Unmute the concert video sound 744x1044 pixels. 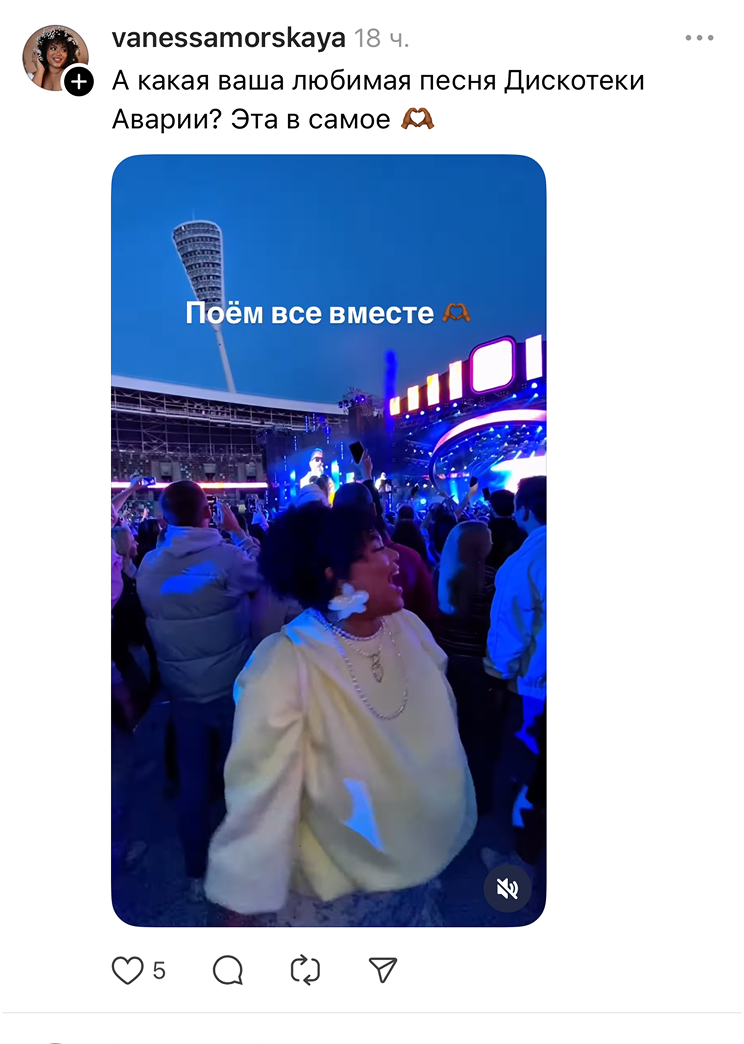point(507,887)
